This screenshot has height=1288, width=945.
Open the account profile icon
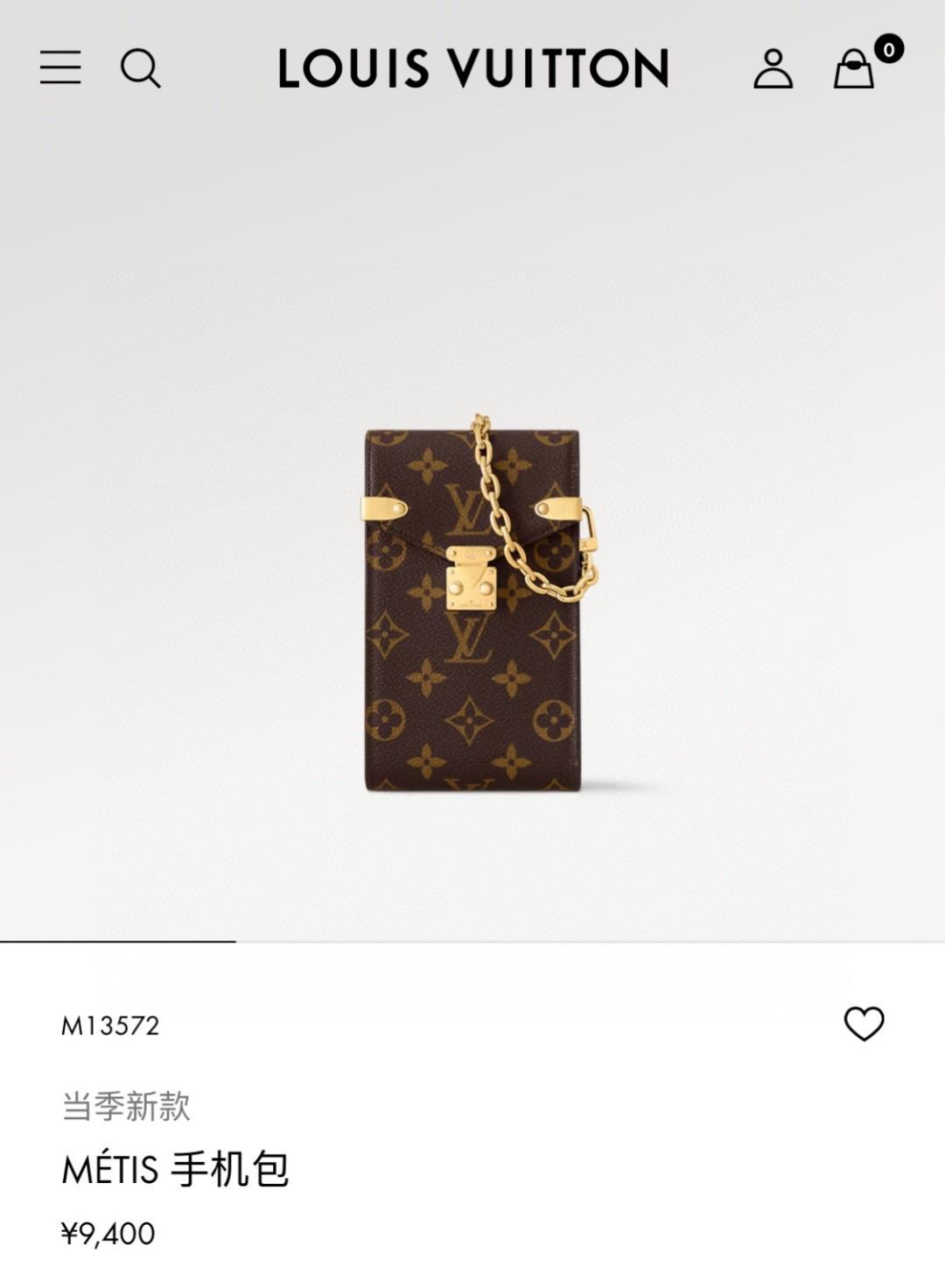[x=773, y=68]
